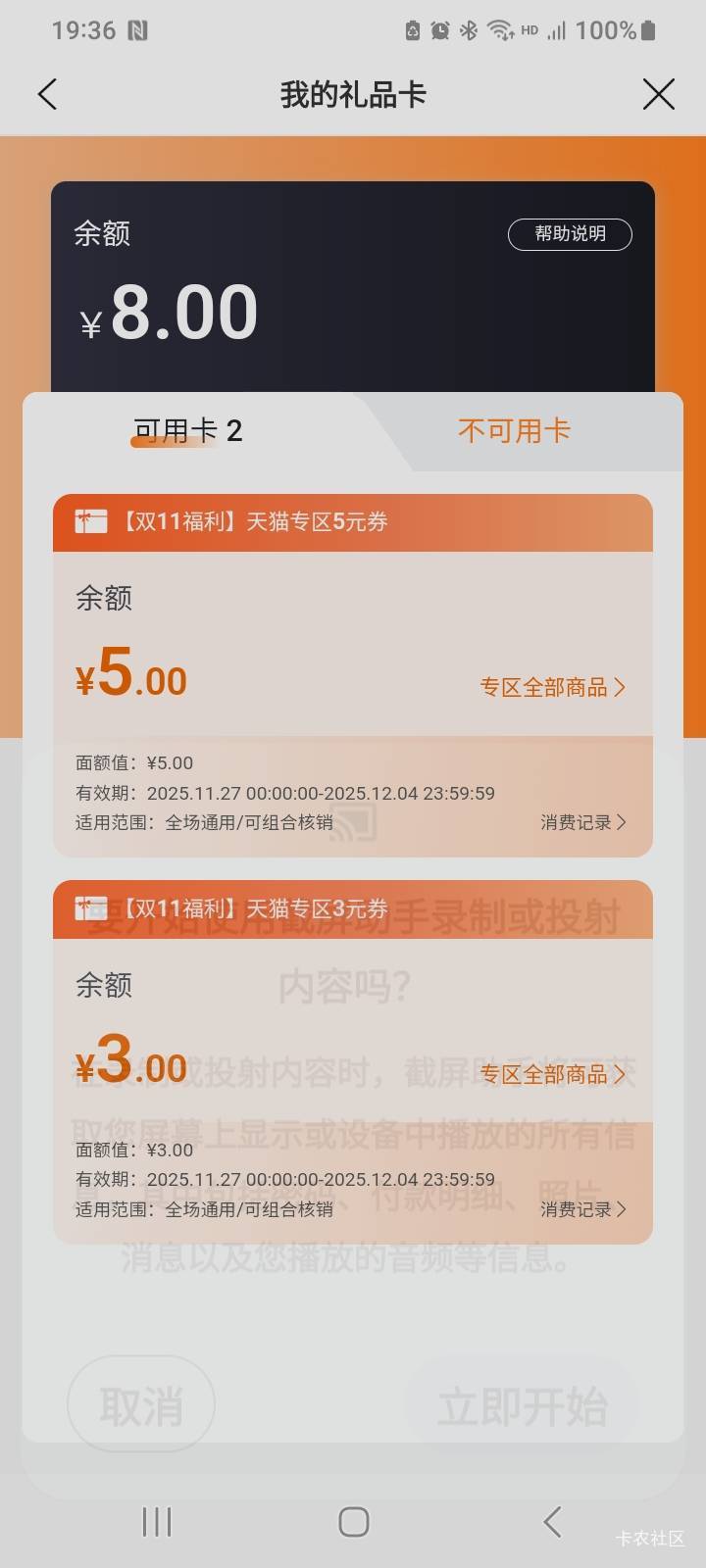Open 专区全部商品 for the 3元券
Image resolution: width=706 pixels, height=1568 pixels.
coord(553,1075)
